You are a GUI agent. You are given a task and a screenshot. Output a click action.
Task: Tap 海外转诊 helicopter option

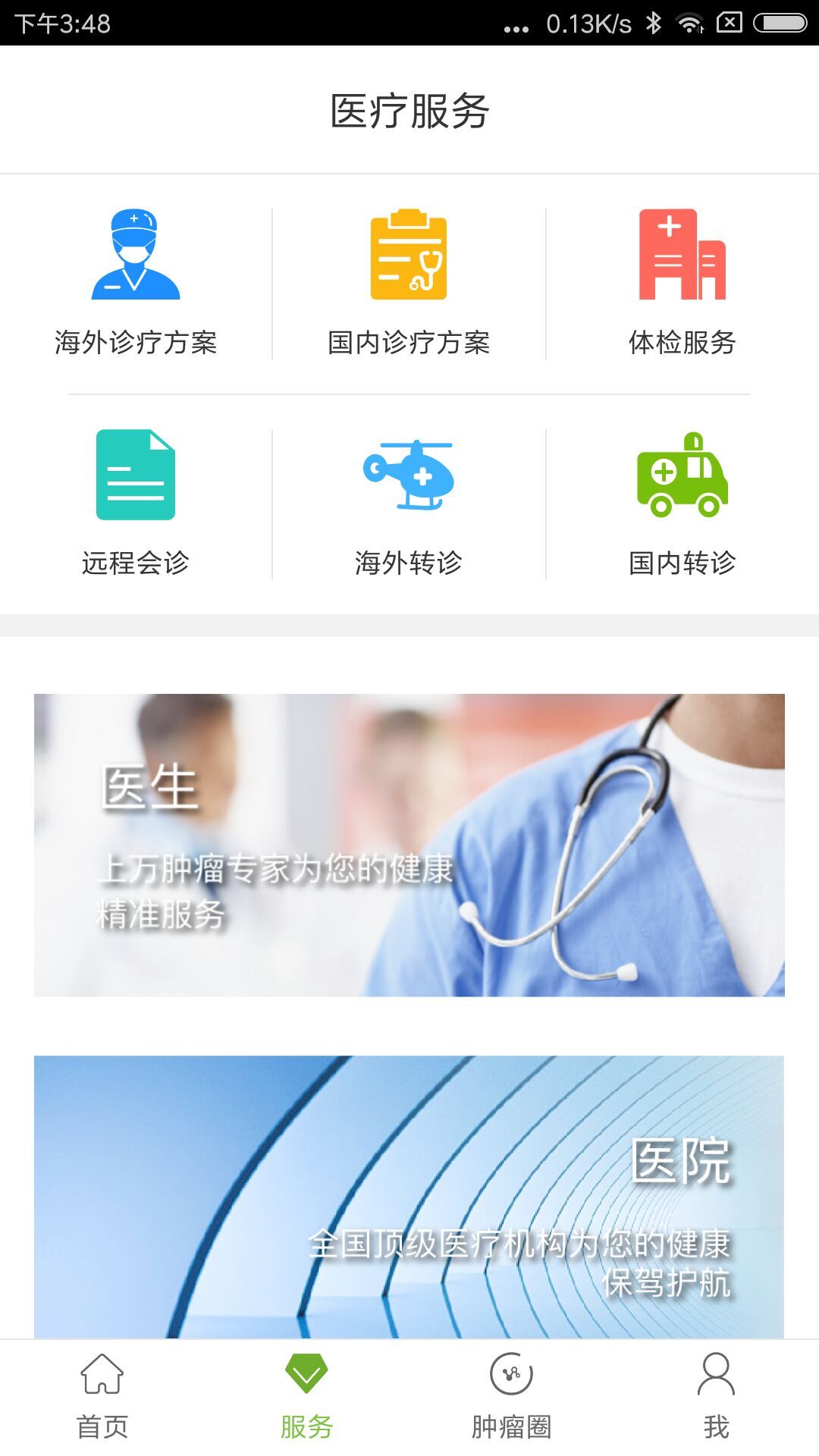click(x=409, y=502)
